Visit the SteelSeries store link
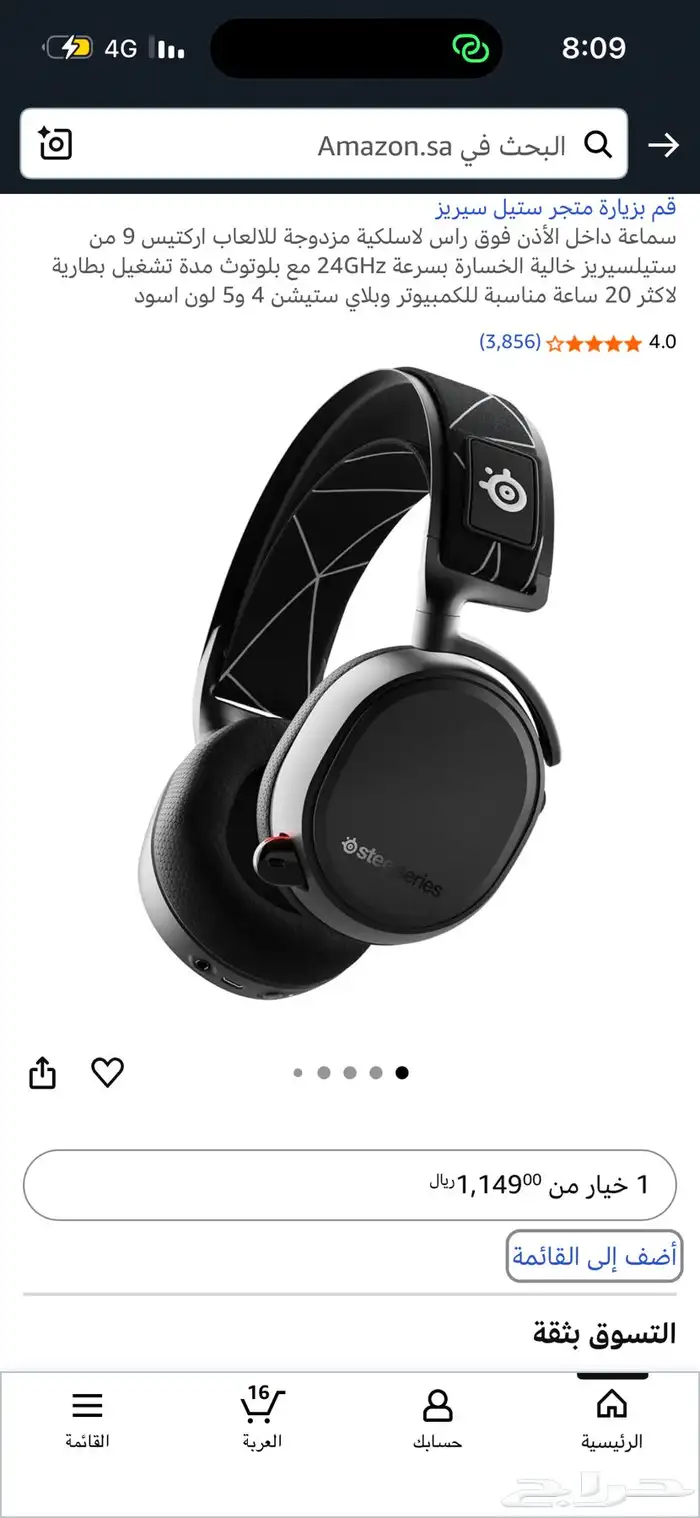Image resolution: width=700 pixels, height=1518 pixels. (x=555, y=207)
